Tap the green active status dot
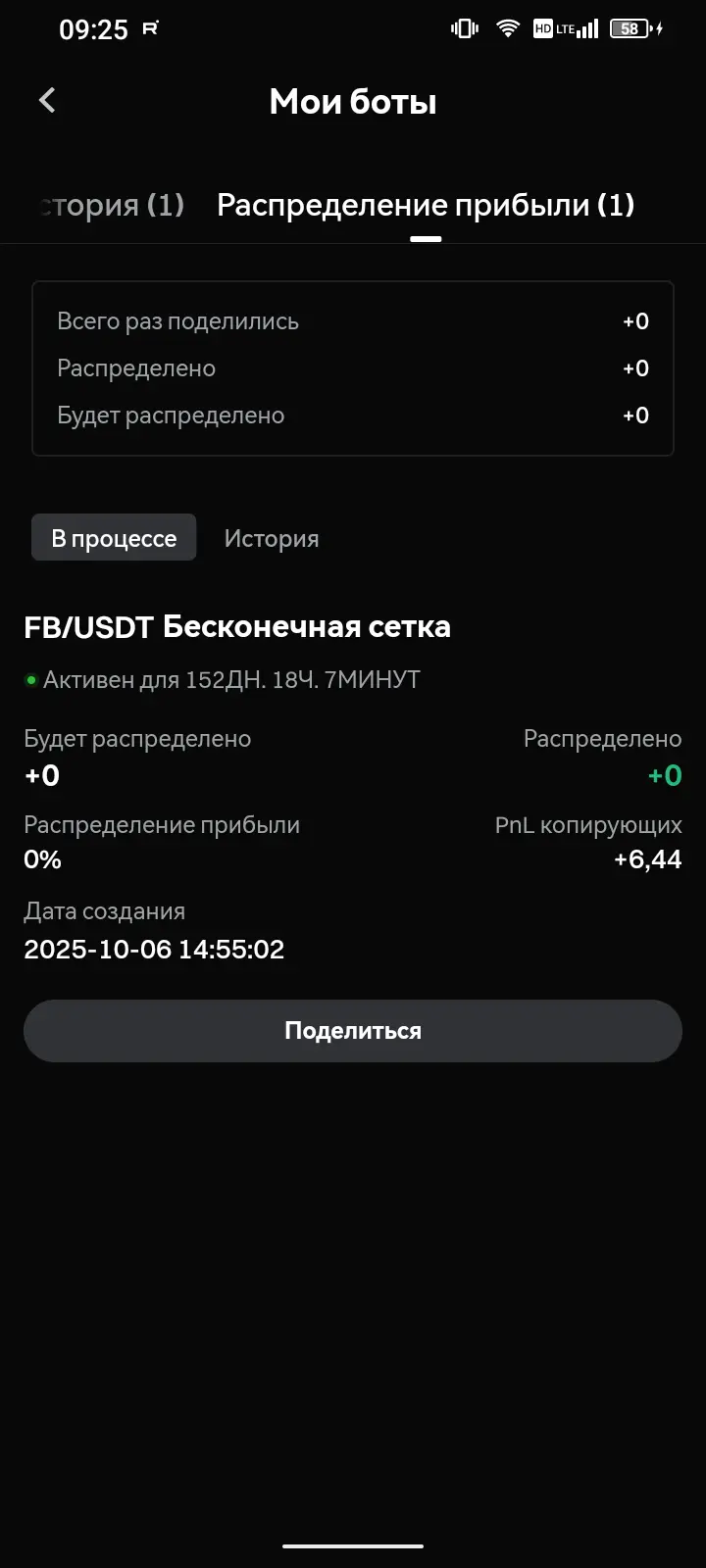The width and height of the screenshot is (706, 1568). pyautogui.click(x=30, y=679)
